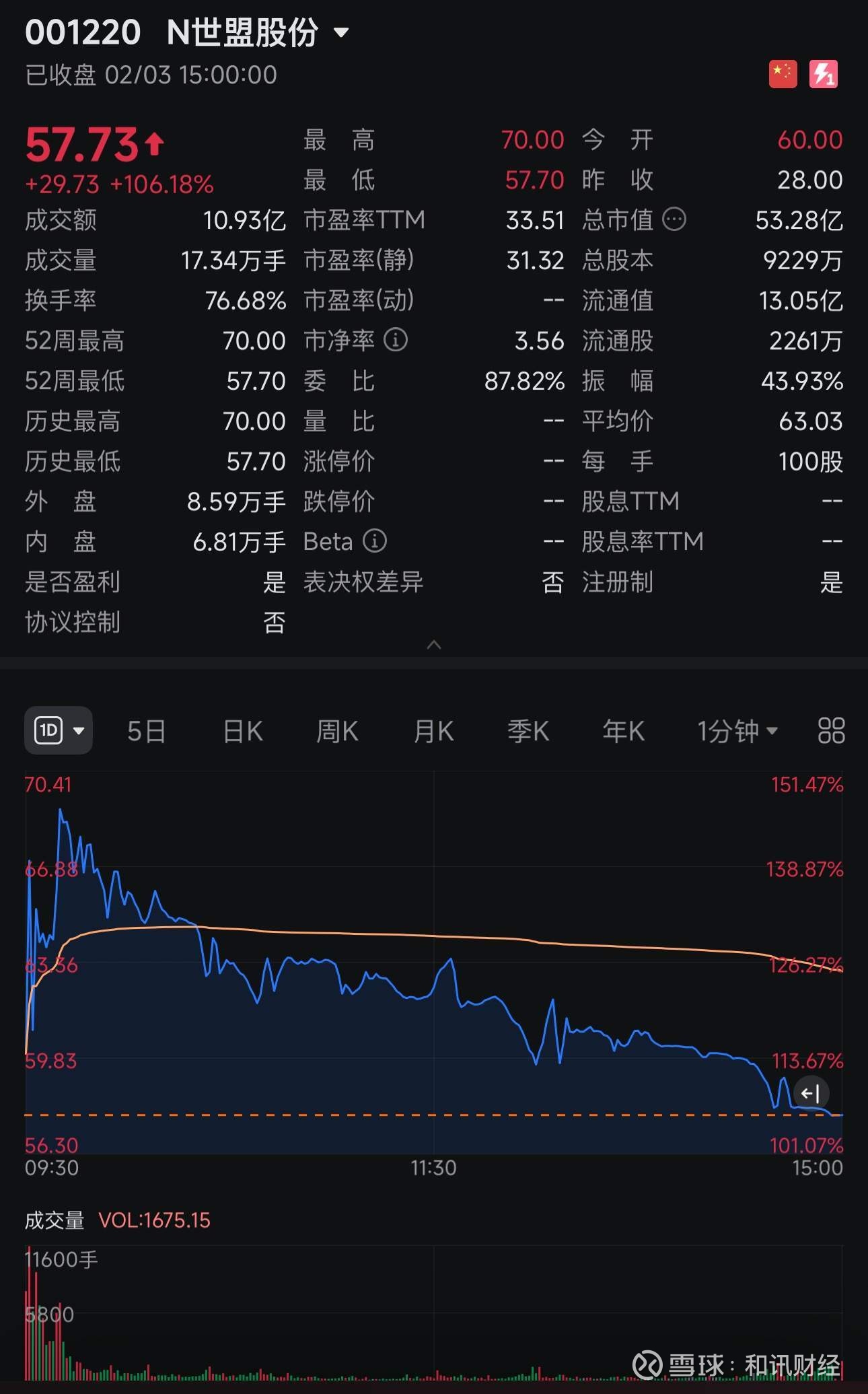Open the 1分钟 interval dropdown
This screenshot has height=1394, width=868.
point(737,731)
